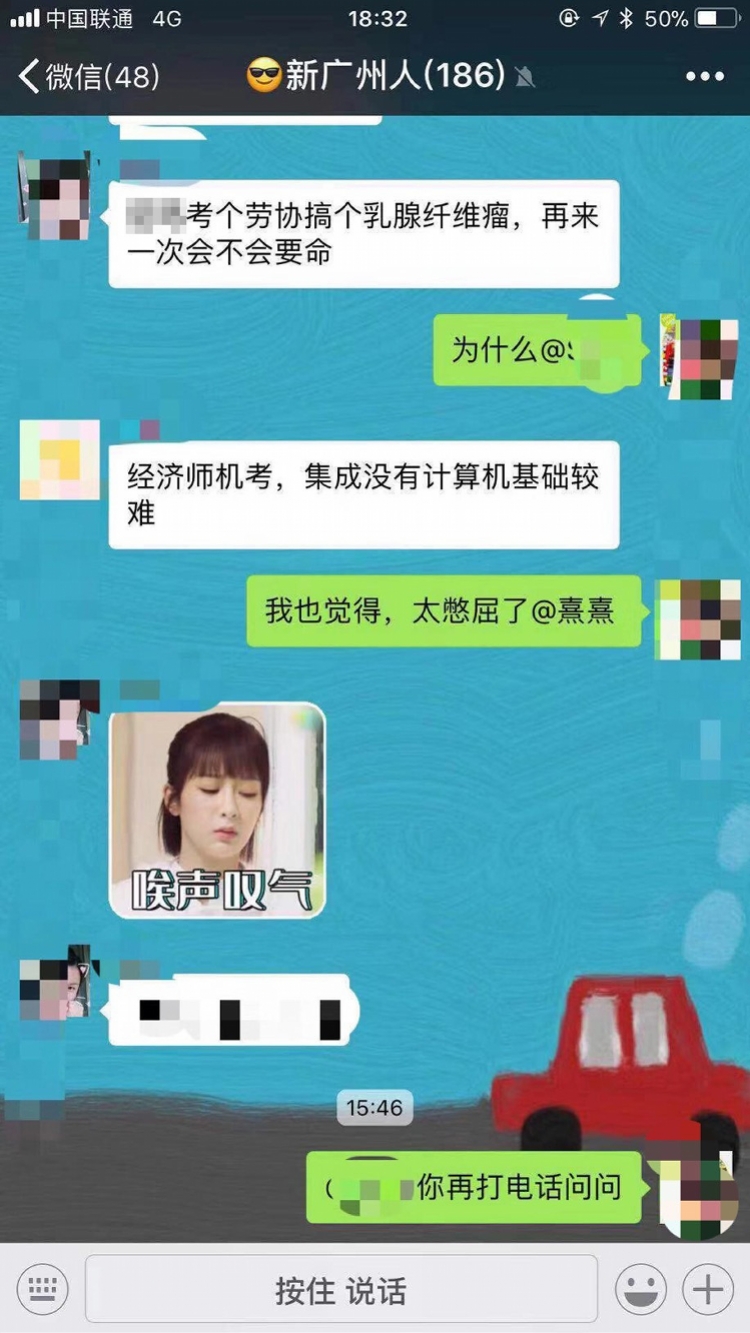This screenshot has height=1333, width=750.
Task: View the 唉声叹气 sticker image
Action: (x=217, y=810)
